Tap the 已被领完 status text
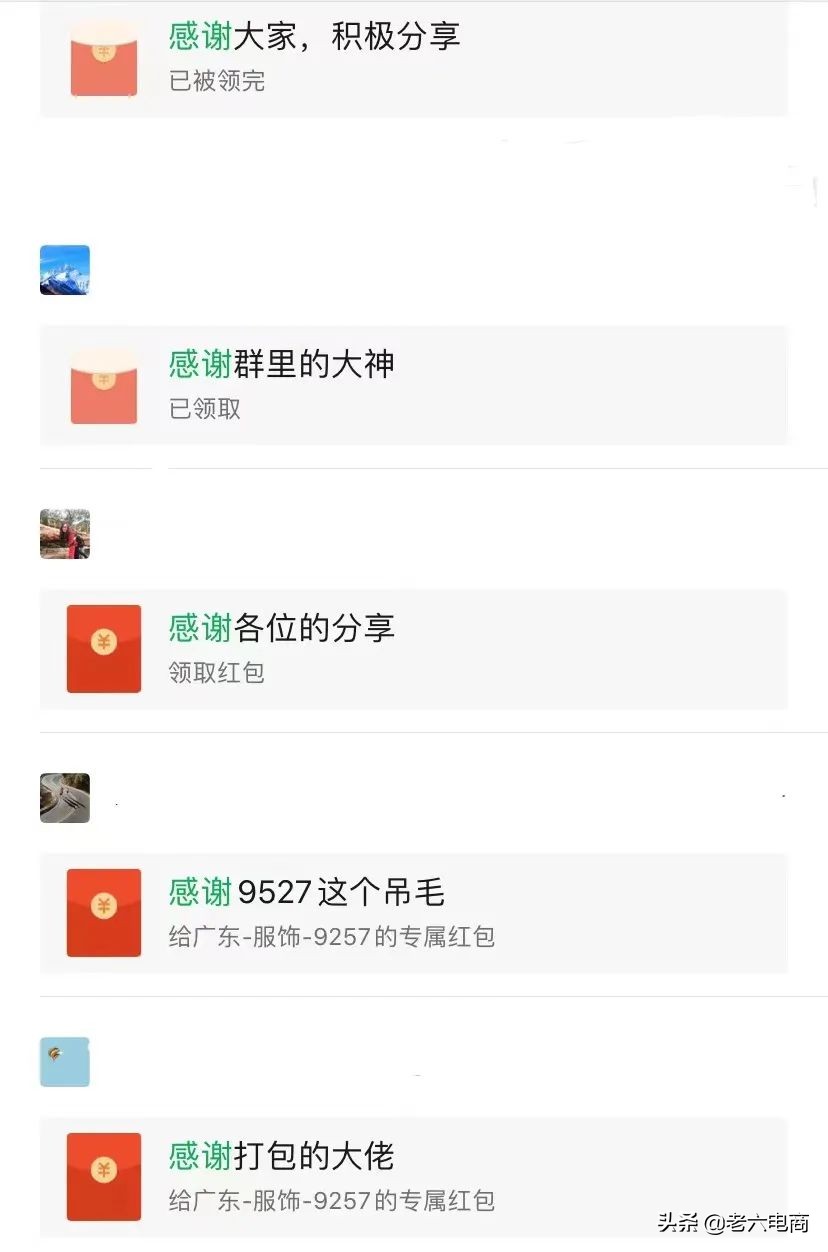This screenshot has width=828, height=1252. point(218,81)
